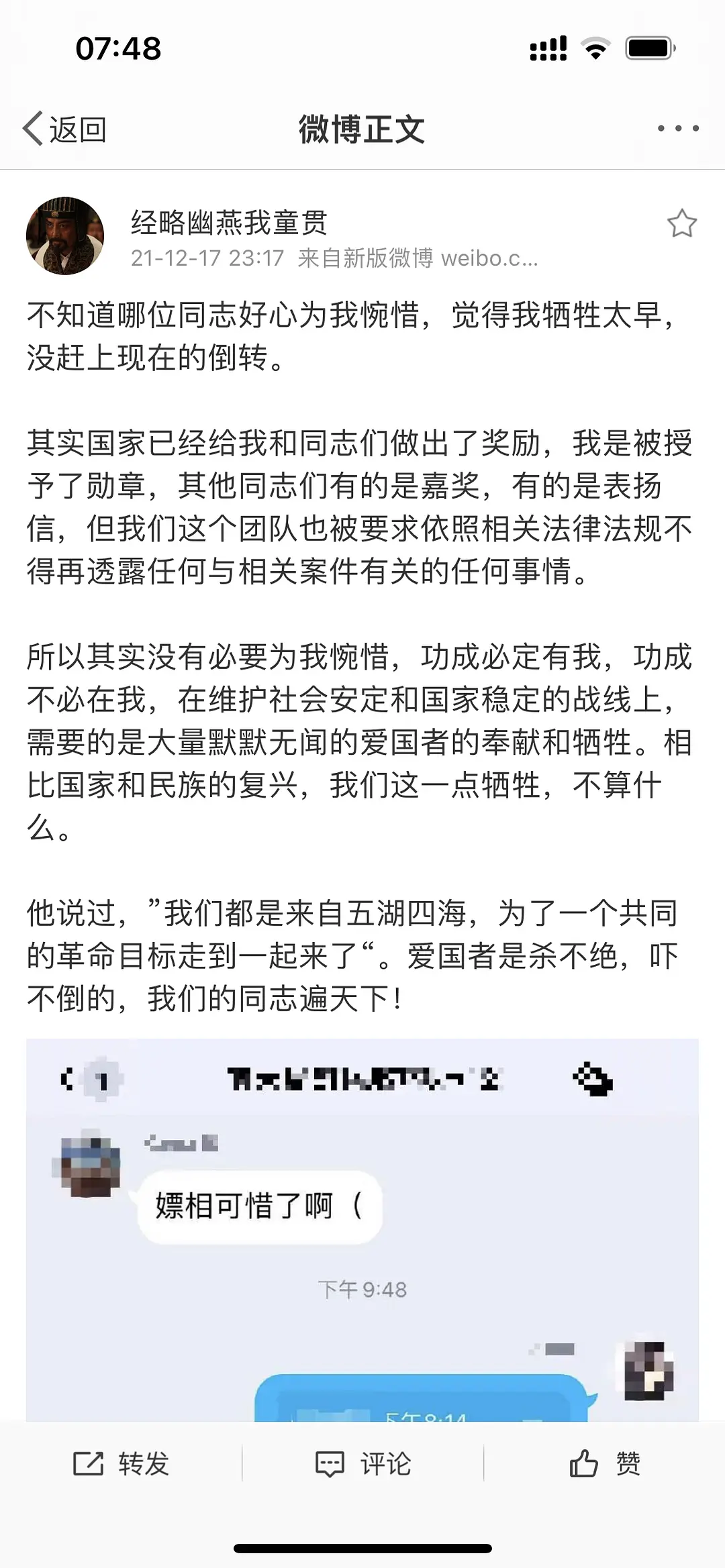Screen dimensions: 725x1568
Task: Open the username 经略幽燕我童贯
Action: pyautogui.click(x=229, y=222)
